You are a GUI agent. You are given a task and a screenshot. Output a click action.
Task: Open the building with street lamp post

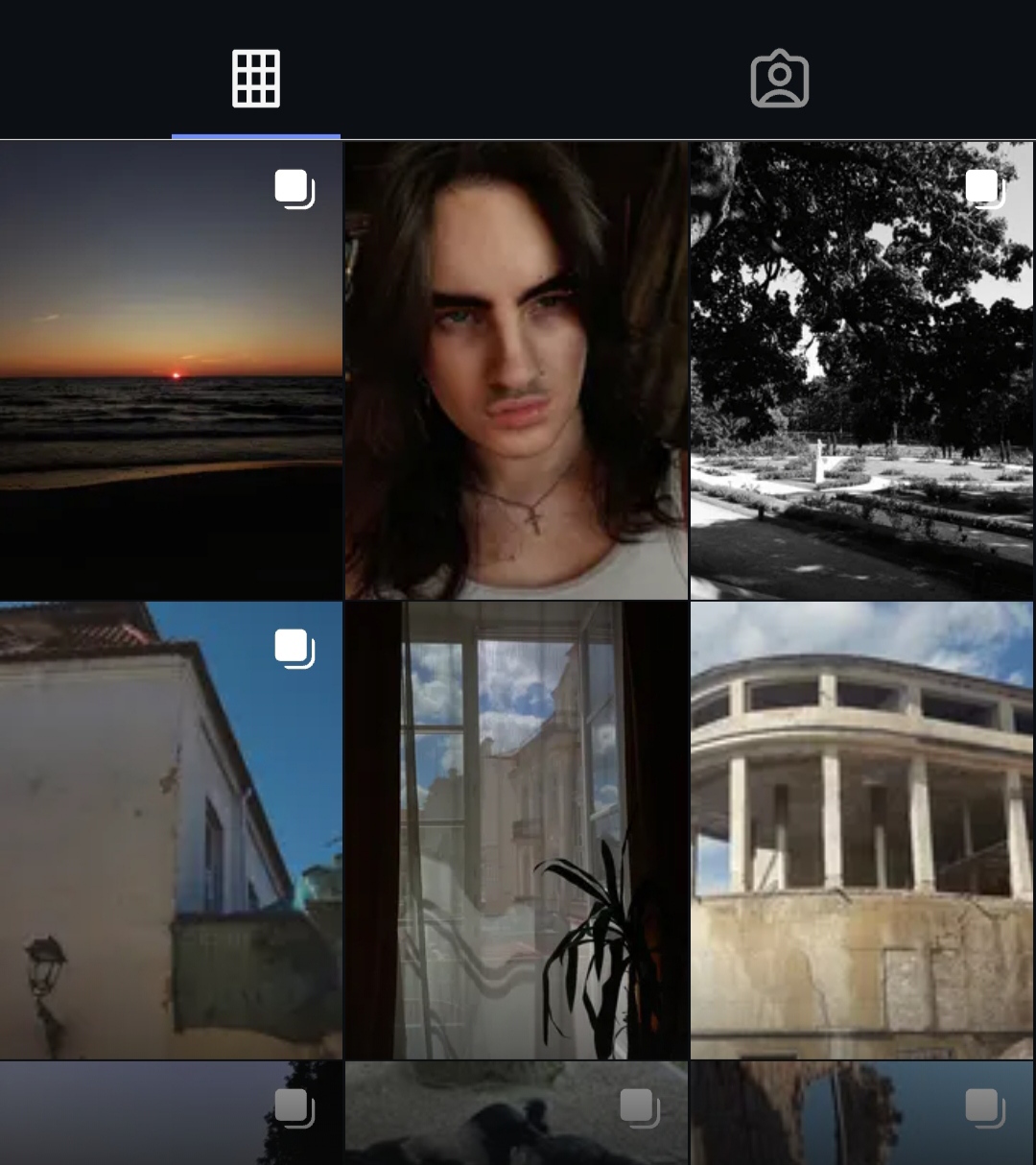click(x=171, y=830)
